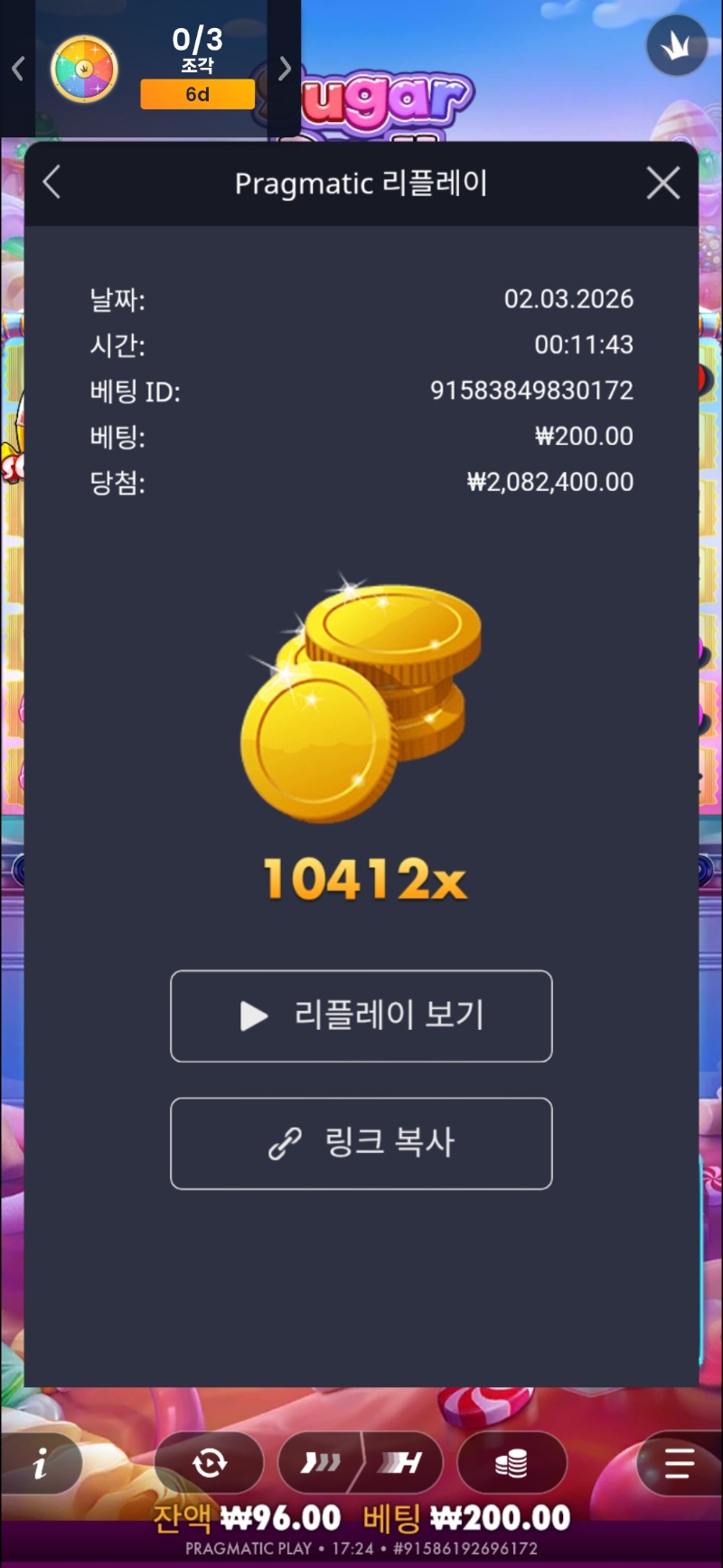This screenshot has width=723, height=1568.
Task: Close the Pragmatic replay dialog
Action: pyautogui.click(x=663, y=184)
